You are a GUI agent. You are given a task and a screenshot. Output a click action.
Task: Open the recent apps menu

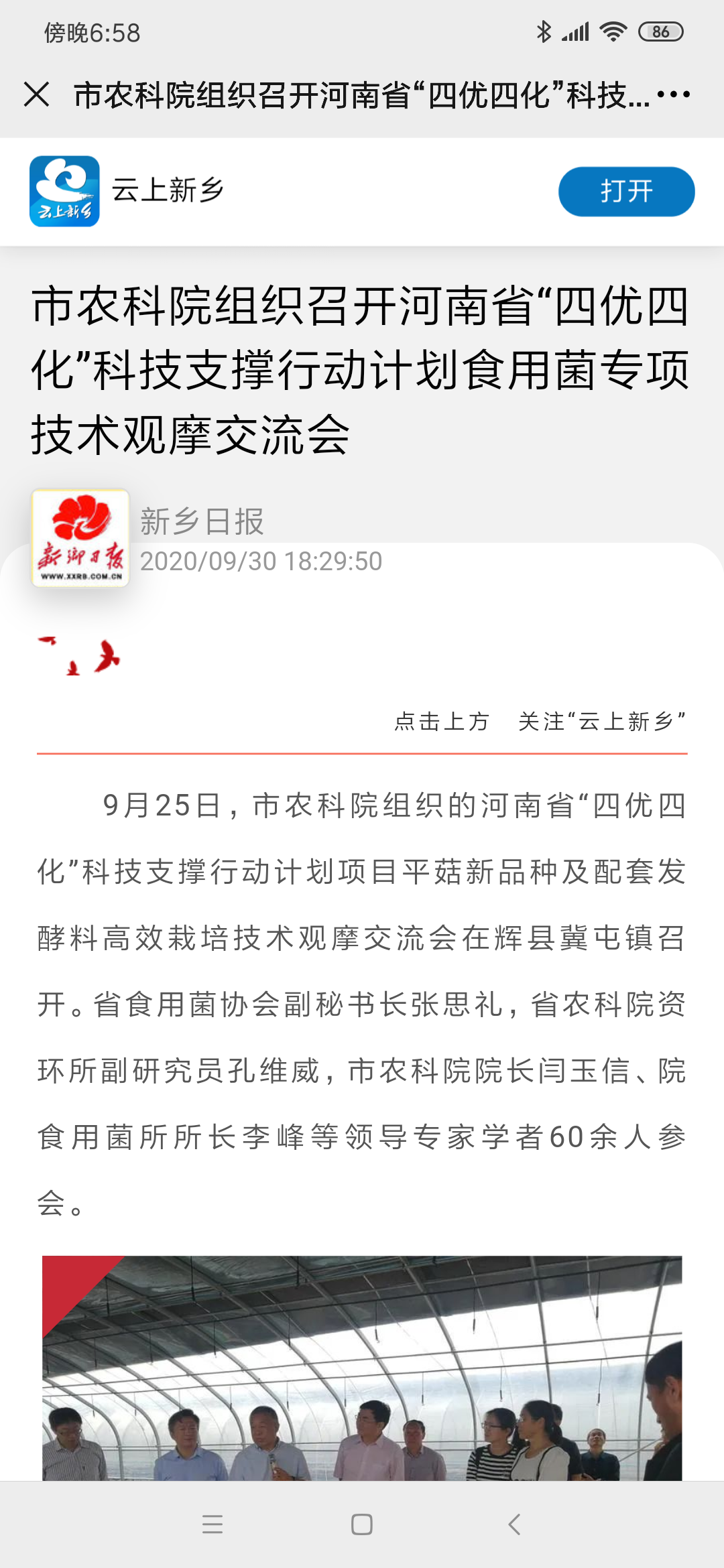coord(212,1524)
